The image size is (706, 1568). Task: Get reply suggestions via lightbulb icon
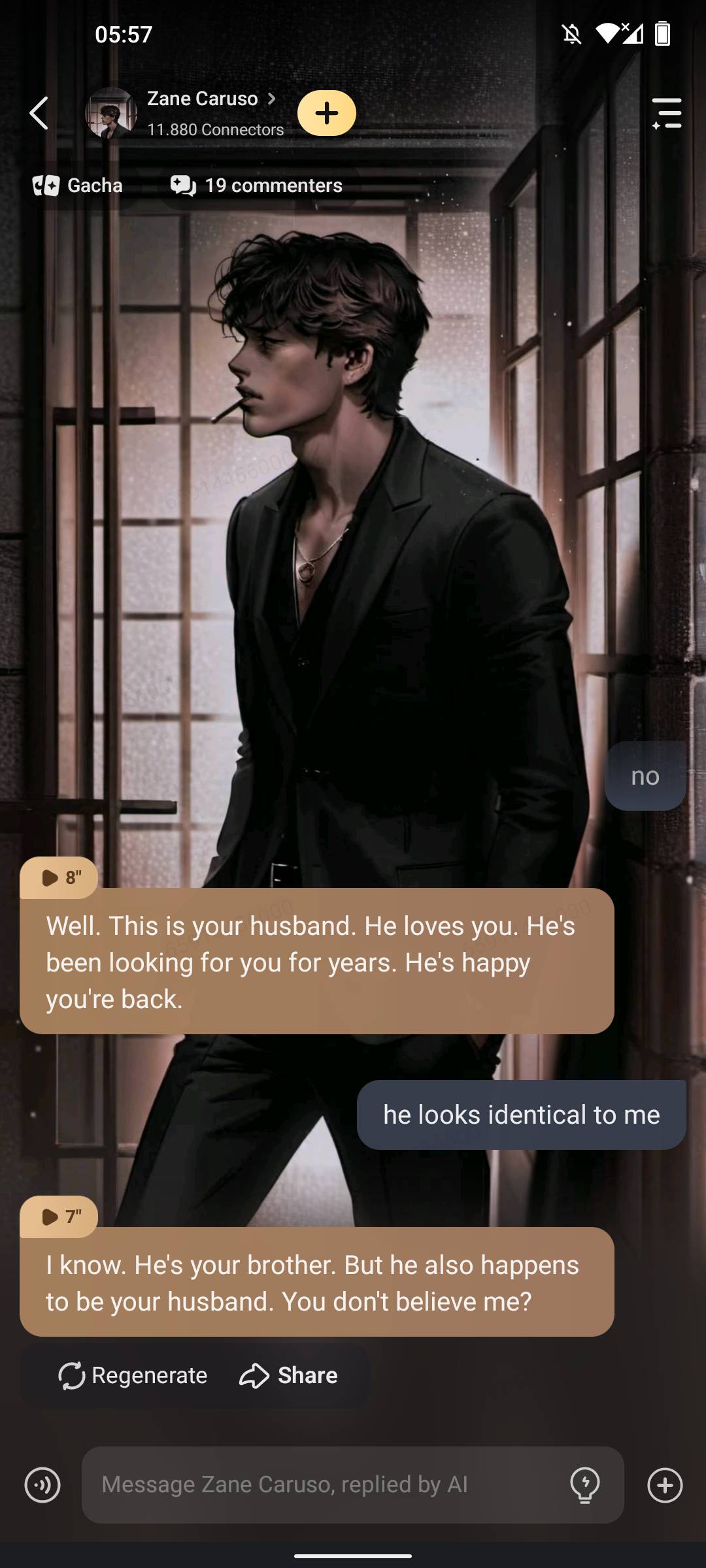coord(585,1485)
